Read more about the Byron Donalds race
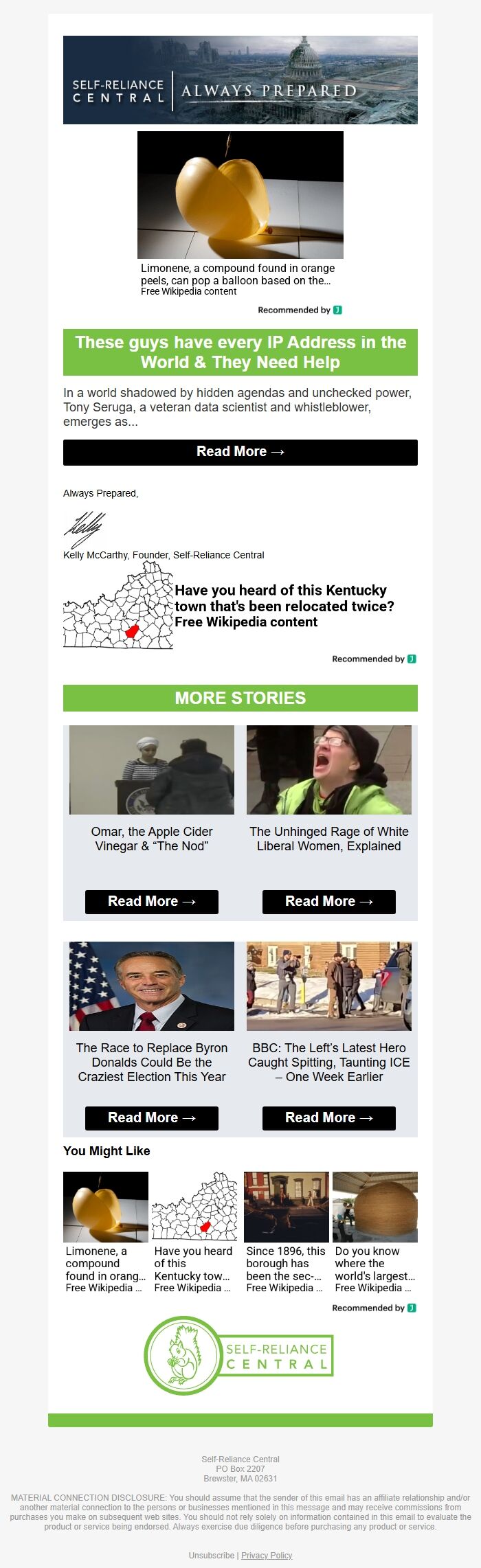481x1568 pixels. [x=151, y=1118]
